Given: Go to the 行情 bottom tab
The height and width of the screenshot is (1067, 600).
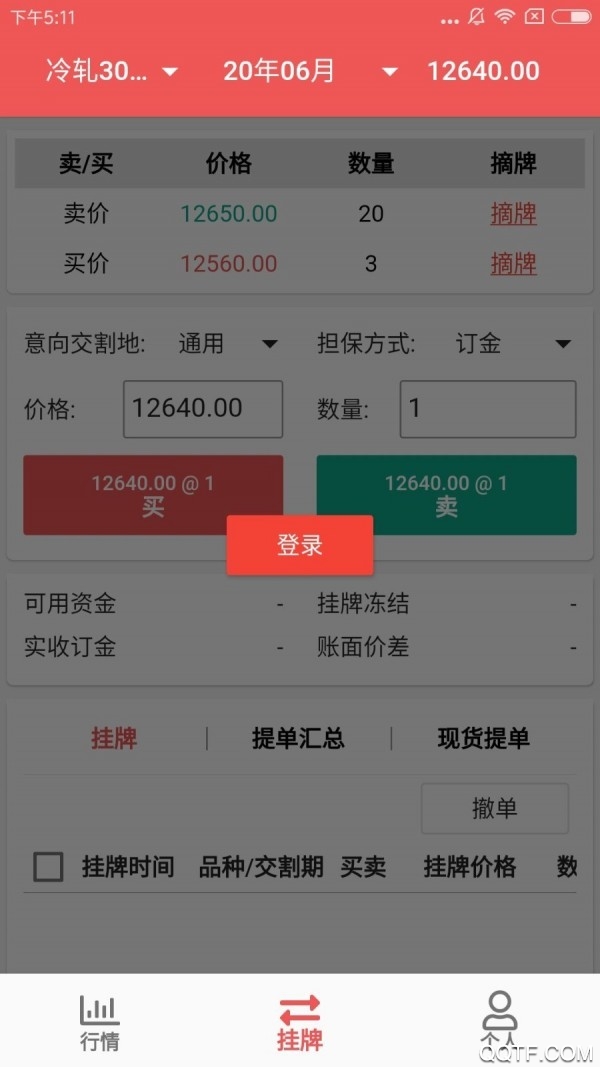Looking at the screenshot, I should (100, 1022).
